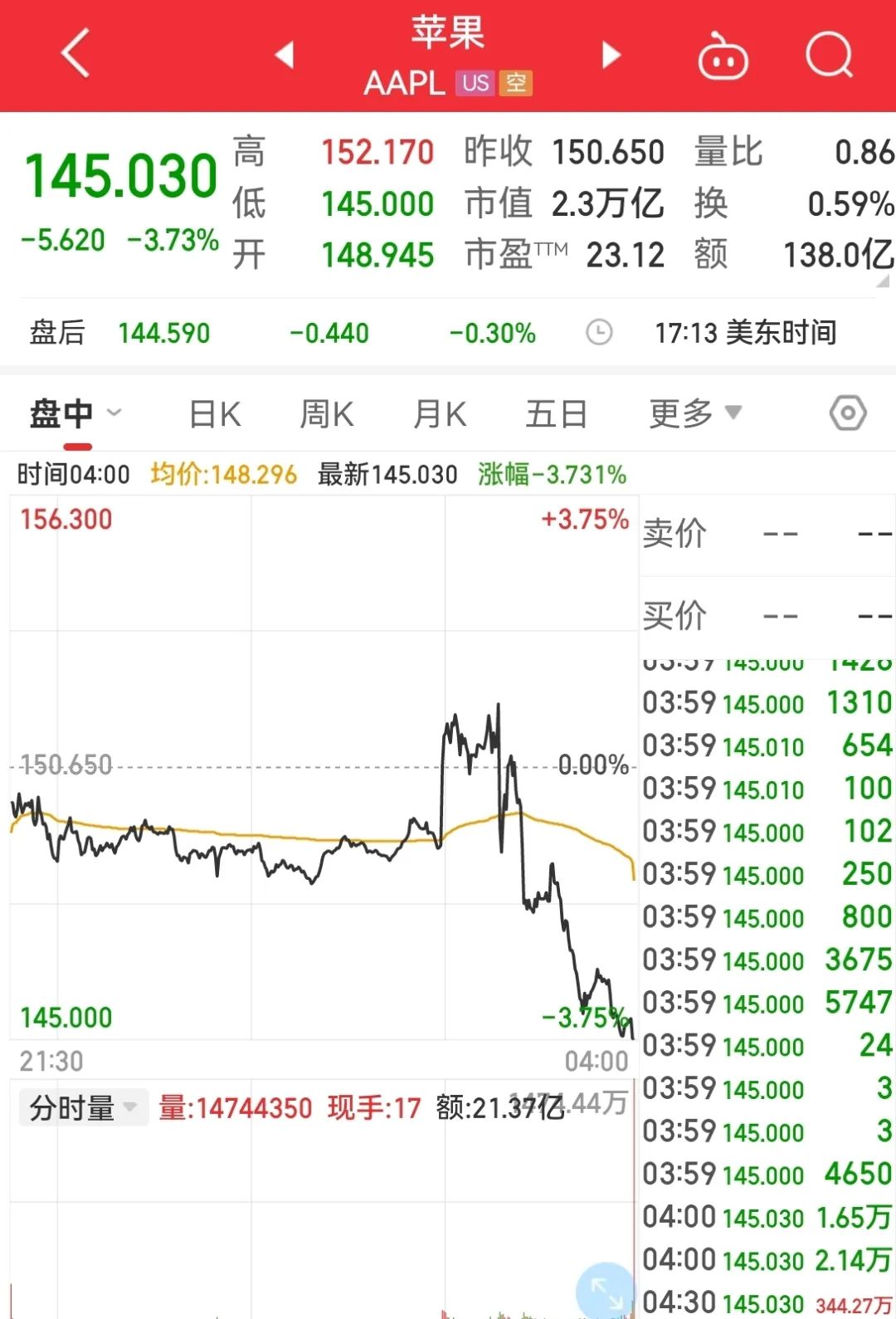Switch to the previous stock
The height and width of the screenshot is (1319, 896).
[x=285, y=55]
